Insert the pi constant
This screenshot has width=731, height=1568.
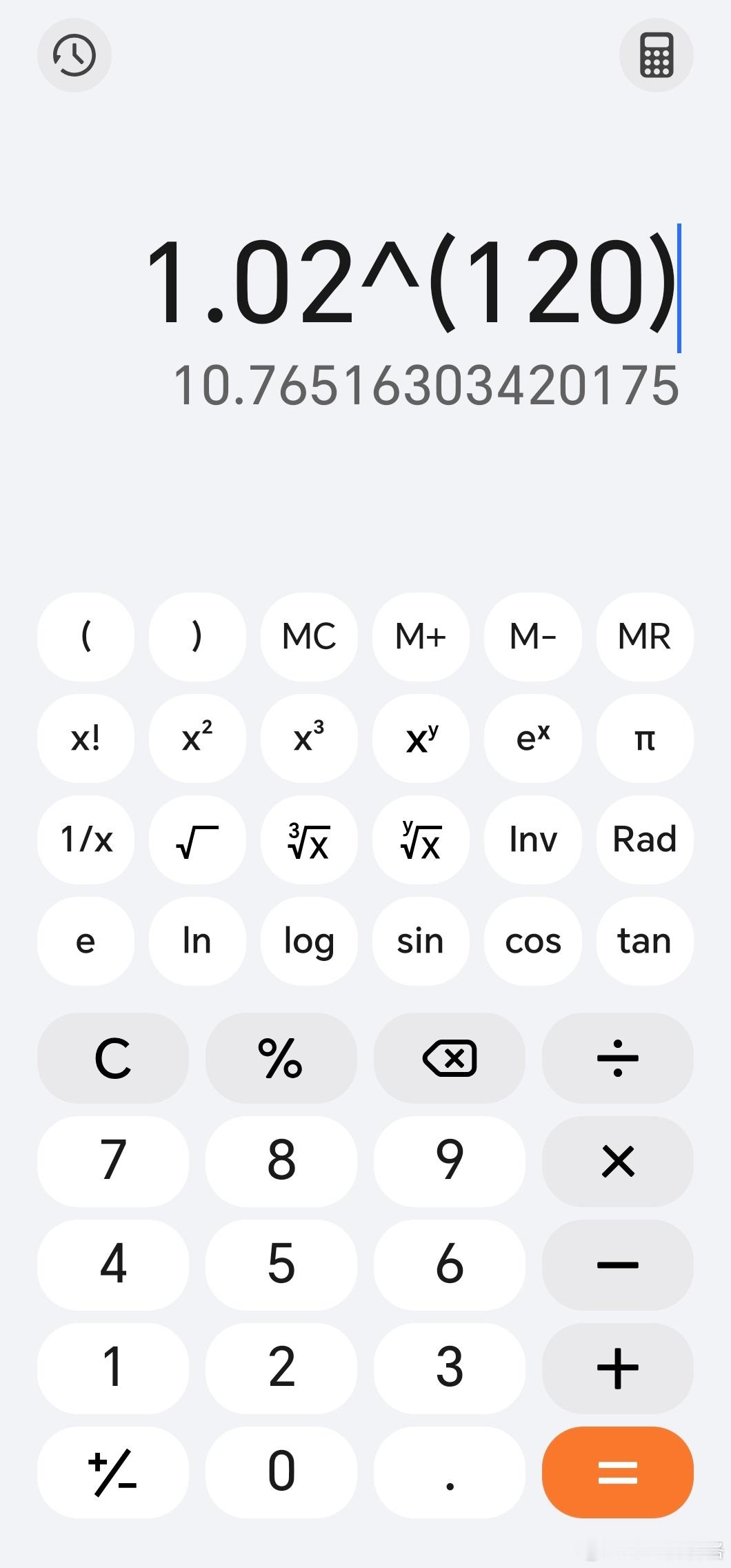coord(644,738)
